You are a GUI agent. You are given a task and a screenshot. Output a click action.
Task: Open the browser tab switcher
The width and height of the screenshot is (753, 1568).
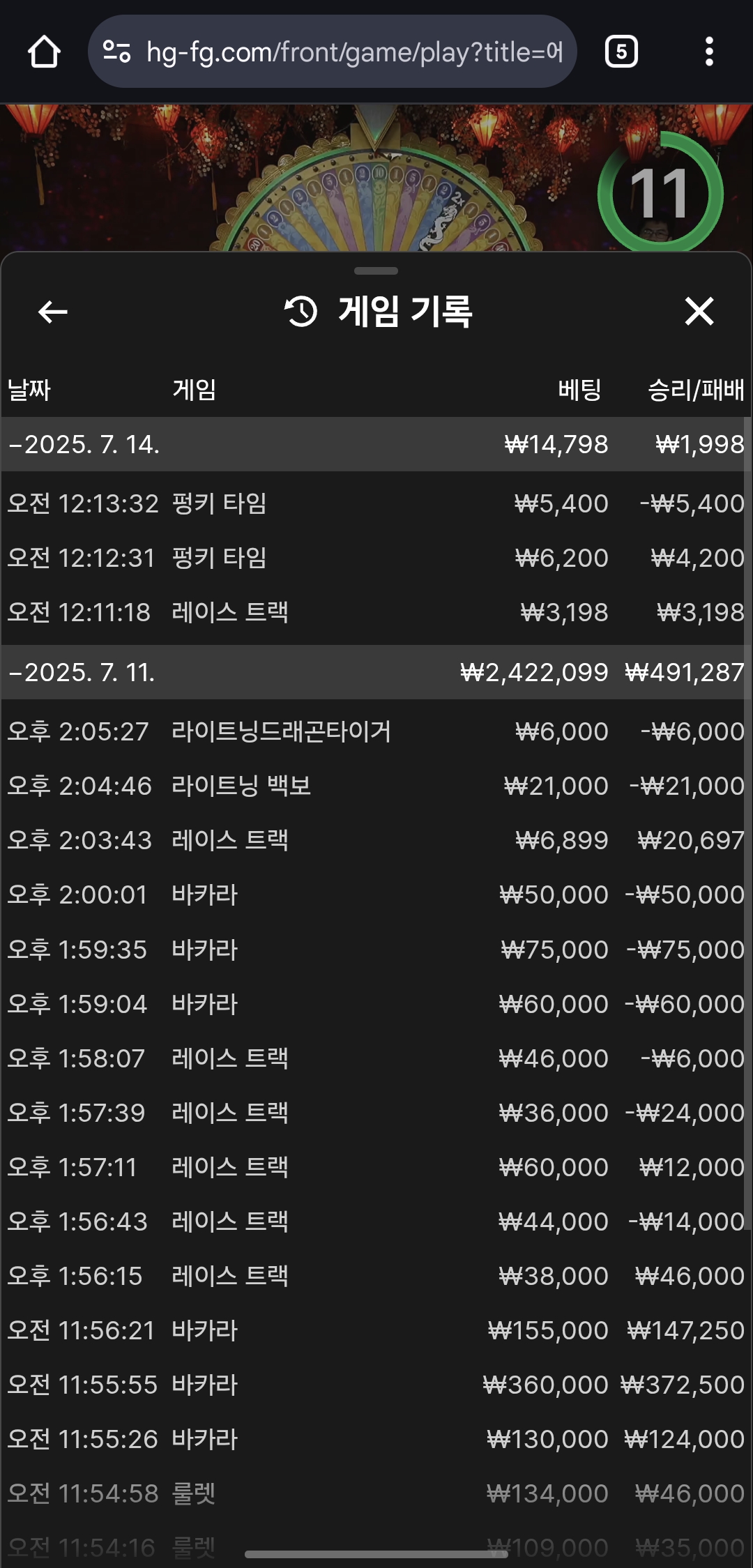point(621,52)
